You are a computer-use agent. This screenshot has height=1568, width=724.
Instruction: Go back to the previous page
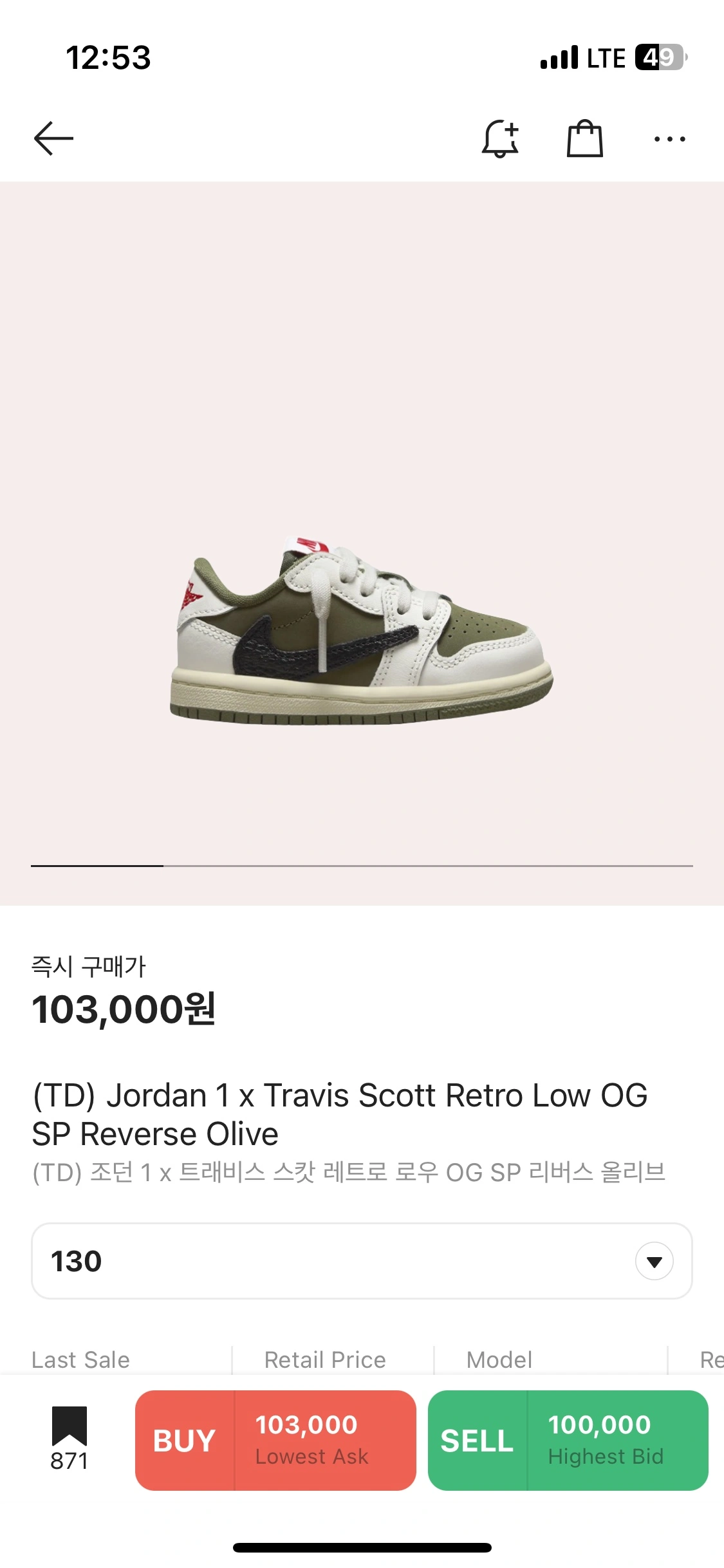pos(53,138)
